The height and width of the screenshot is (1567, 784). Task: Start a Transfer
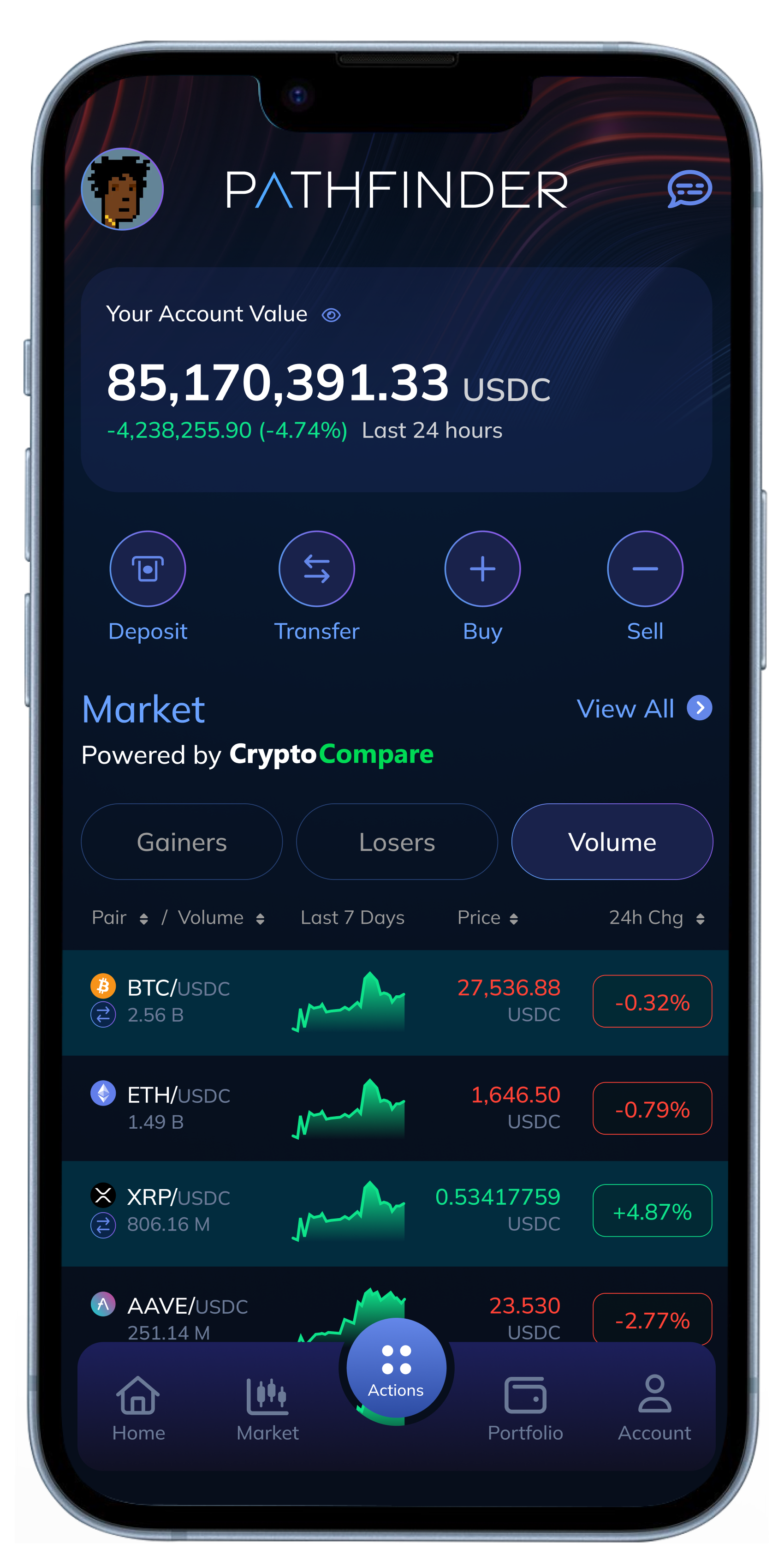(x=317, y=569)
